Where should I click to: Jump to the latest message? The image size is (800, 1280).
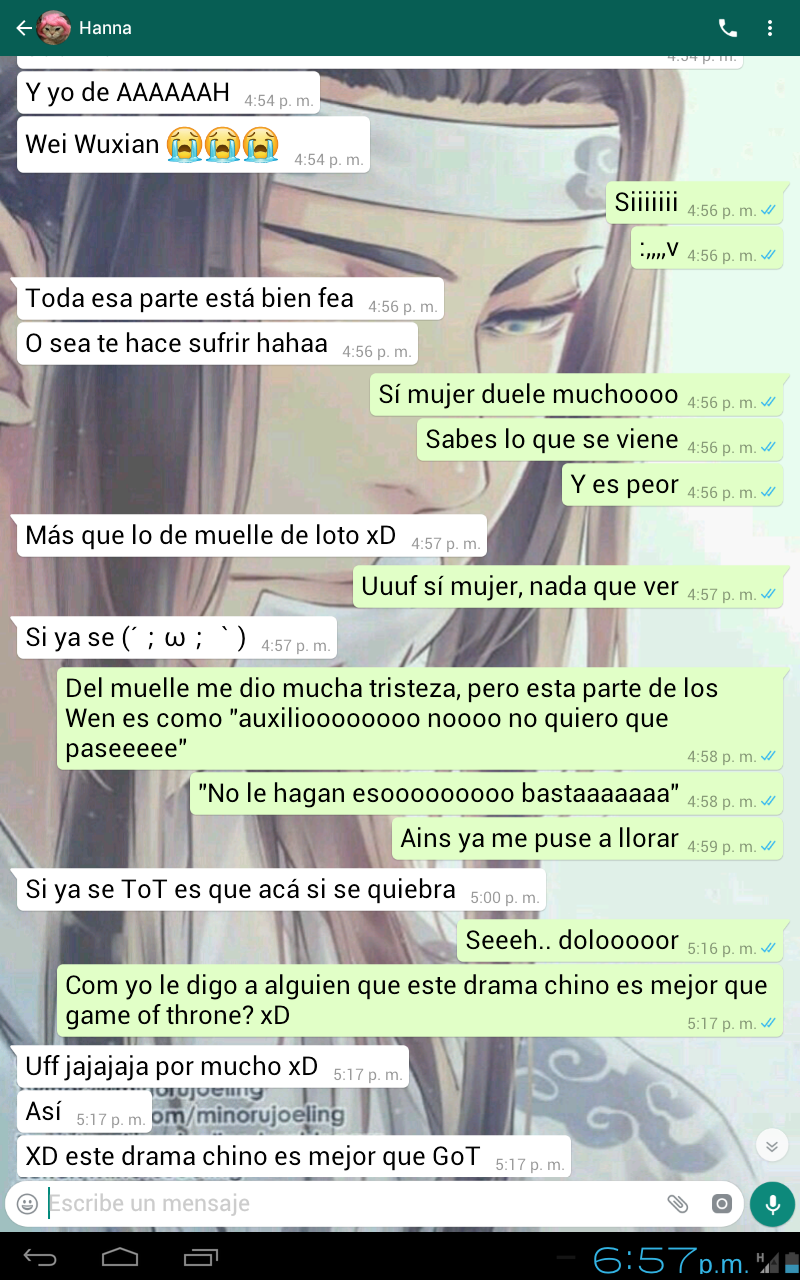point(771,1145)
